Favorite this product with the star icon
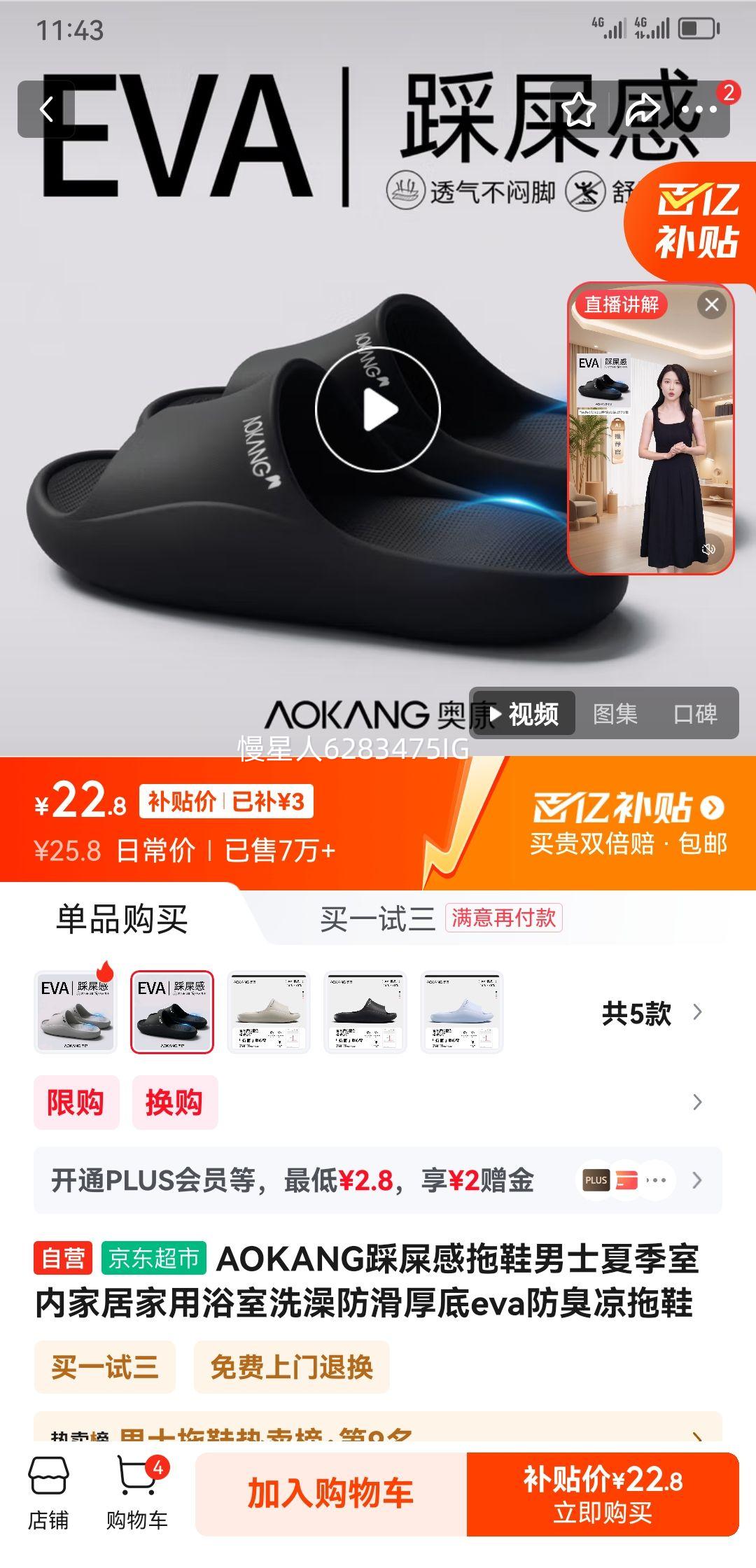 580,109
